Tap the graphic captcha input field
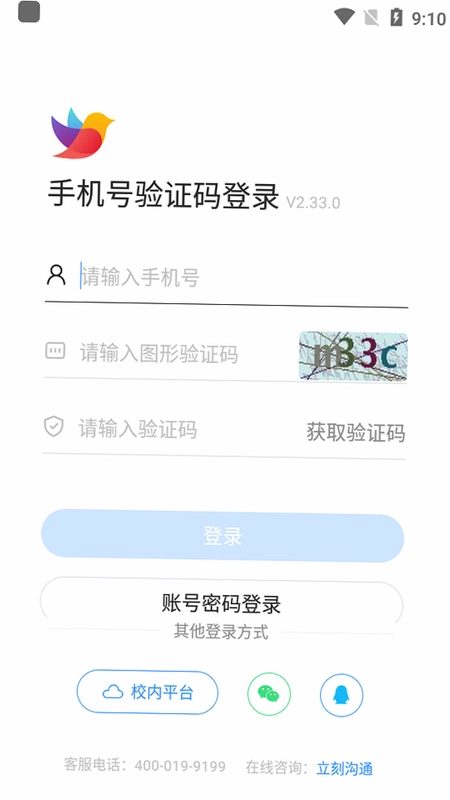Screen dimensions: 450x800 pos(186,353)
